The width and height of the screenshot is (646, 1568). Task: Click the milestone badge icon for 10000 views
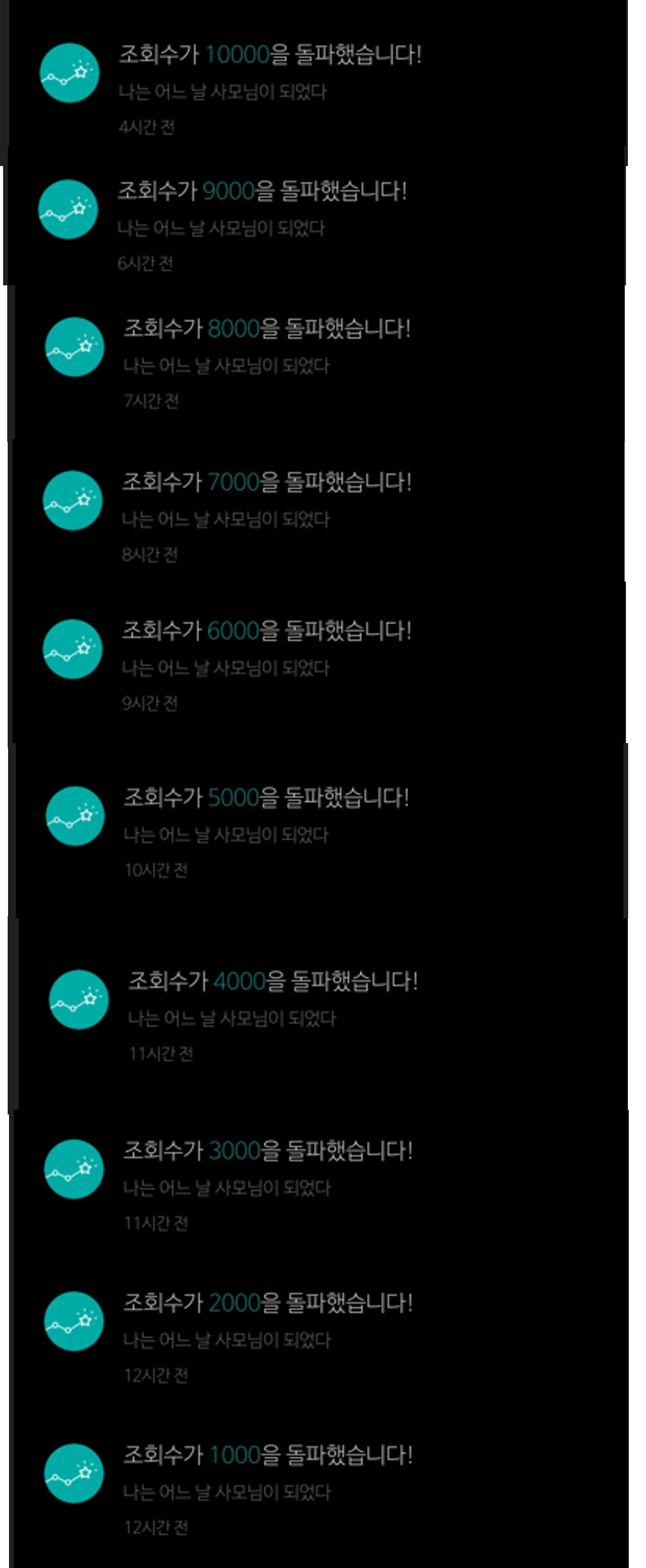pyautogui.click(x=71, y=71)
